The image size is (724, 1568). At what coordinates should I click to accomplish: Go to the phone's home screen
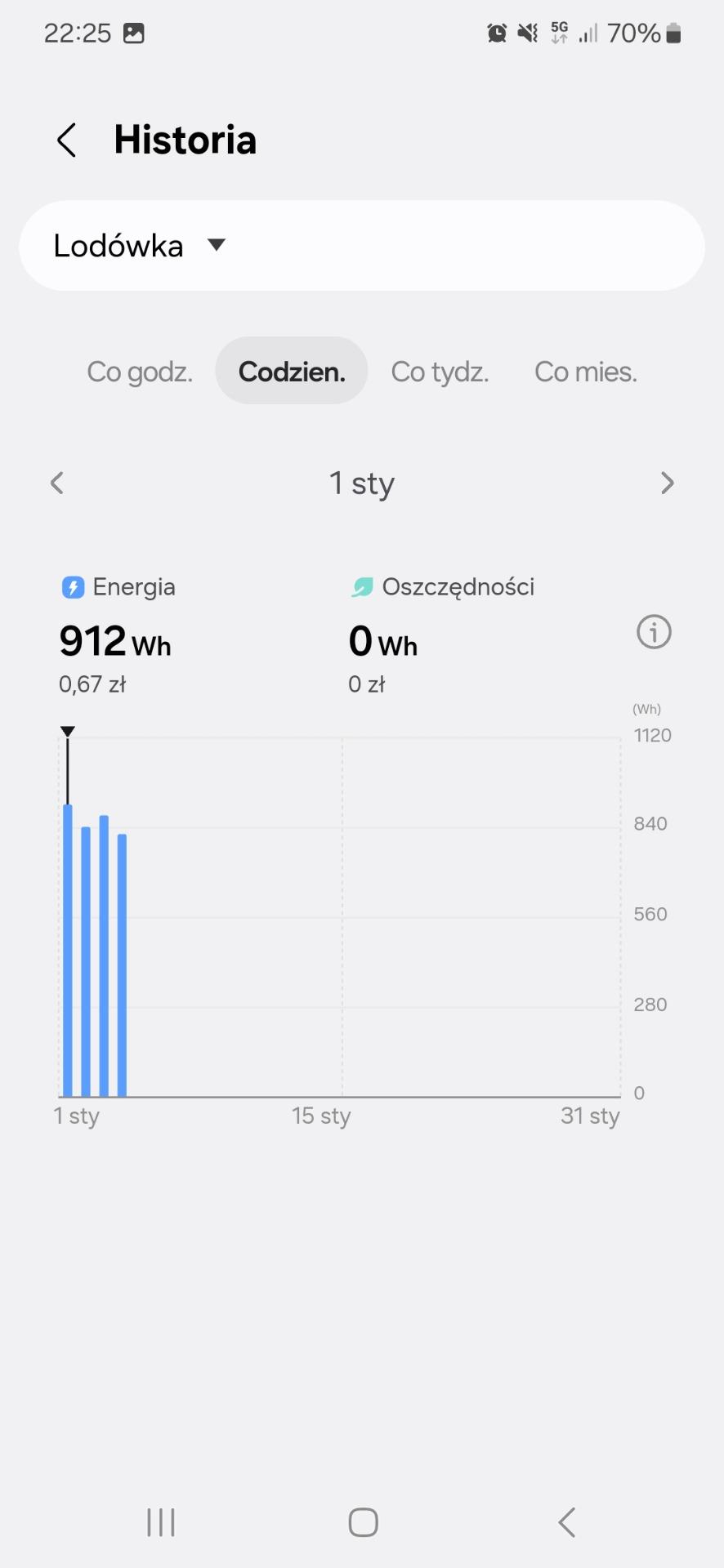[x=363, y=1522]
